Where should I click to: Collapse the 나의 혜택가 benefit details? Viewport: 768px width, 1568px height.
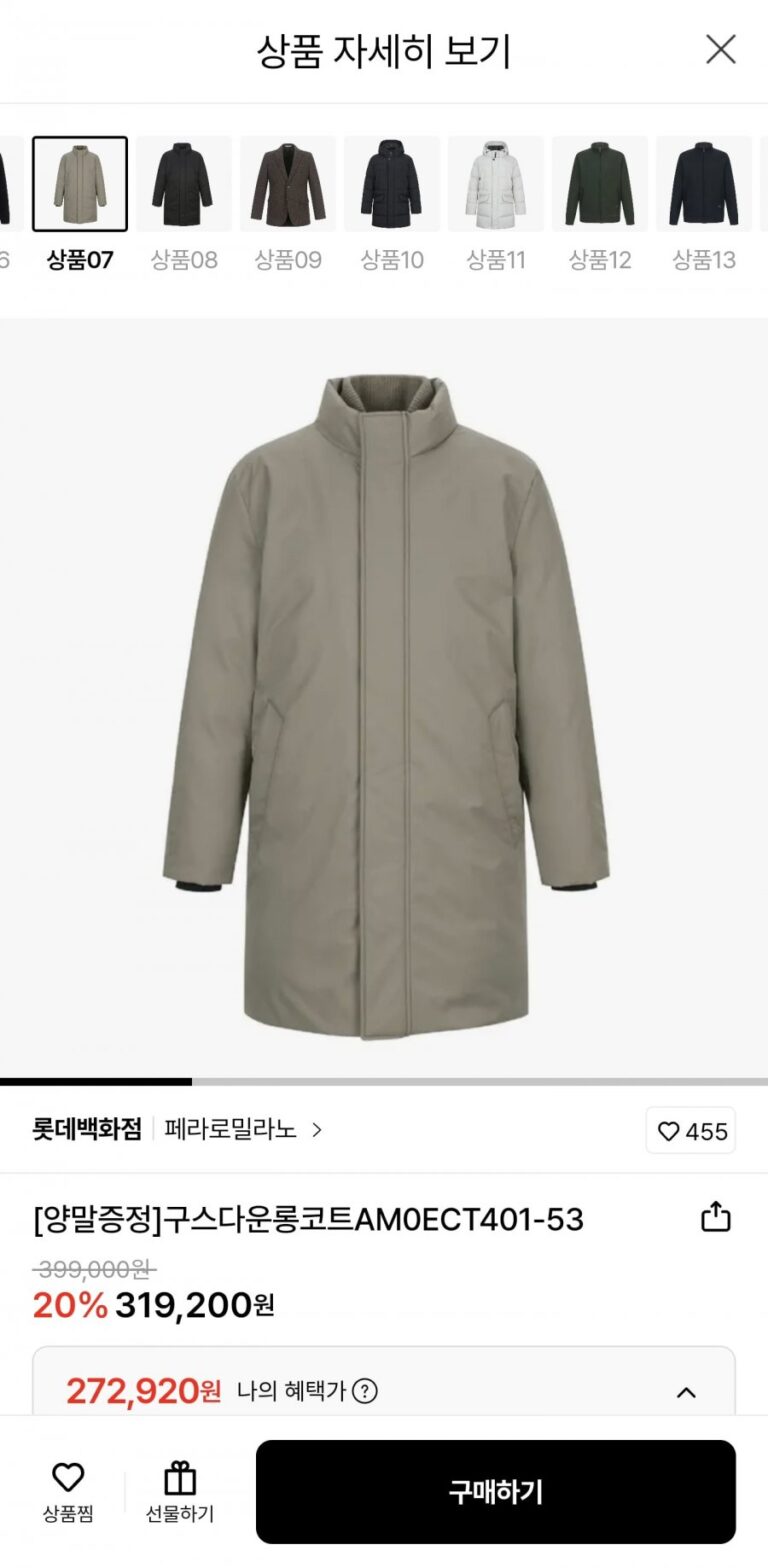(686, 1392)
